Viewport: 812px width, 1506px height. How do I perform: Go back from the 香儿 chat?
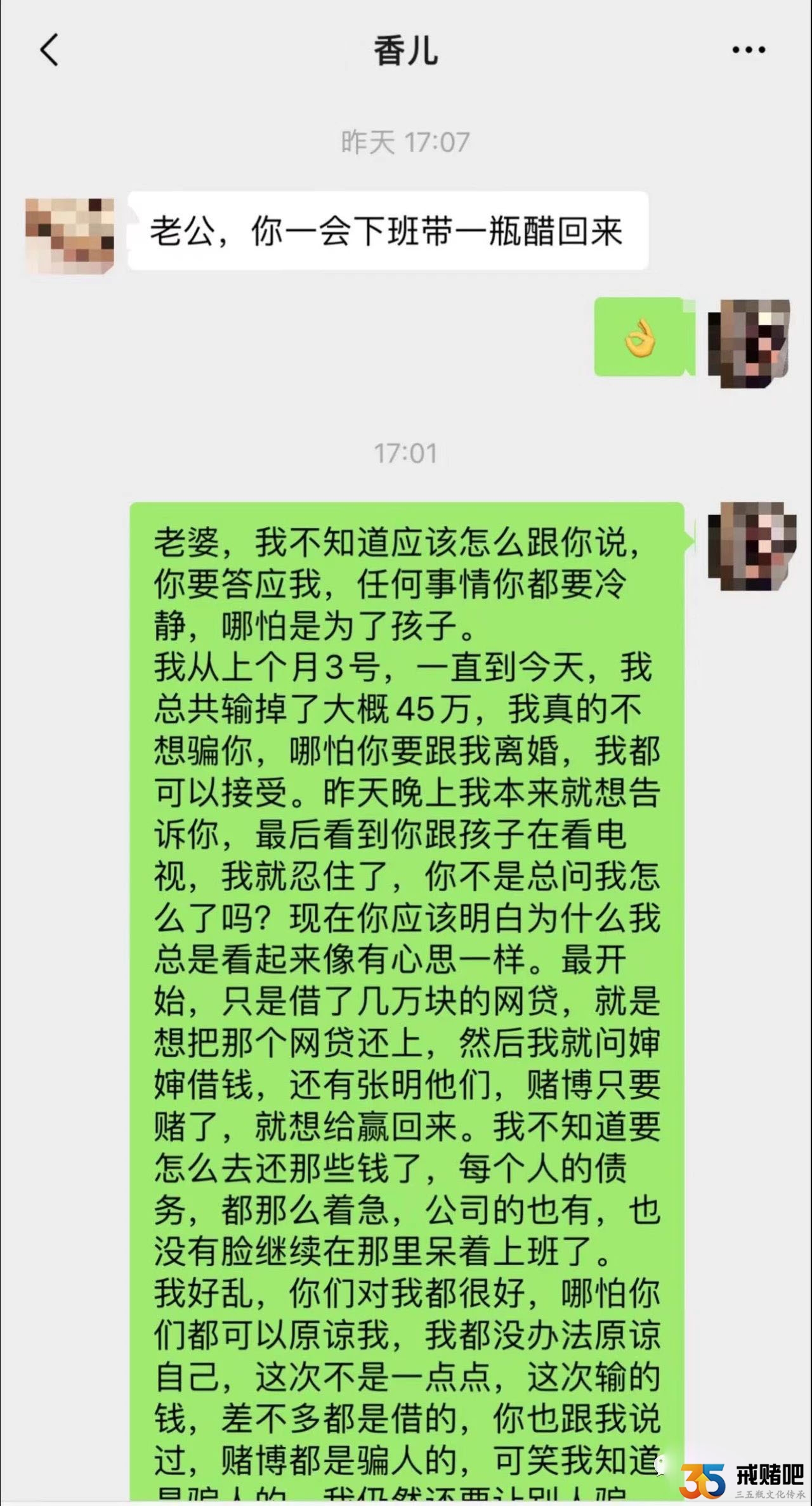pyautogui.click(x=49, y=49)
